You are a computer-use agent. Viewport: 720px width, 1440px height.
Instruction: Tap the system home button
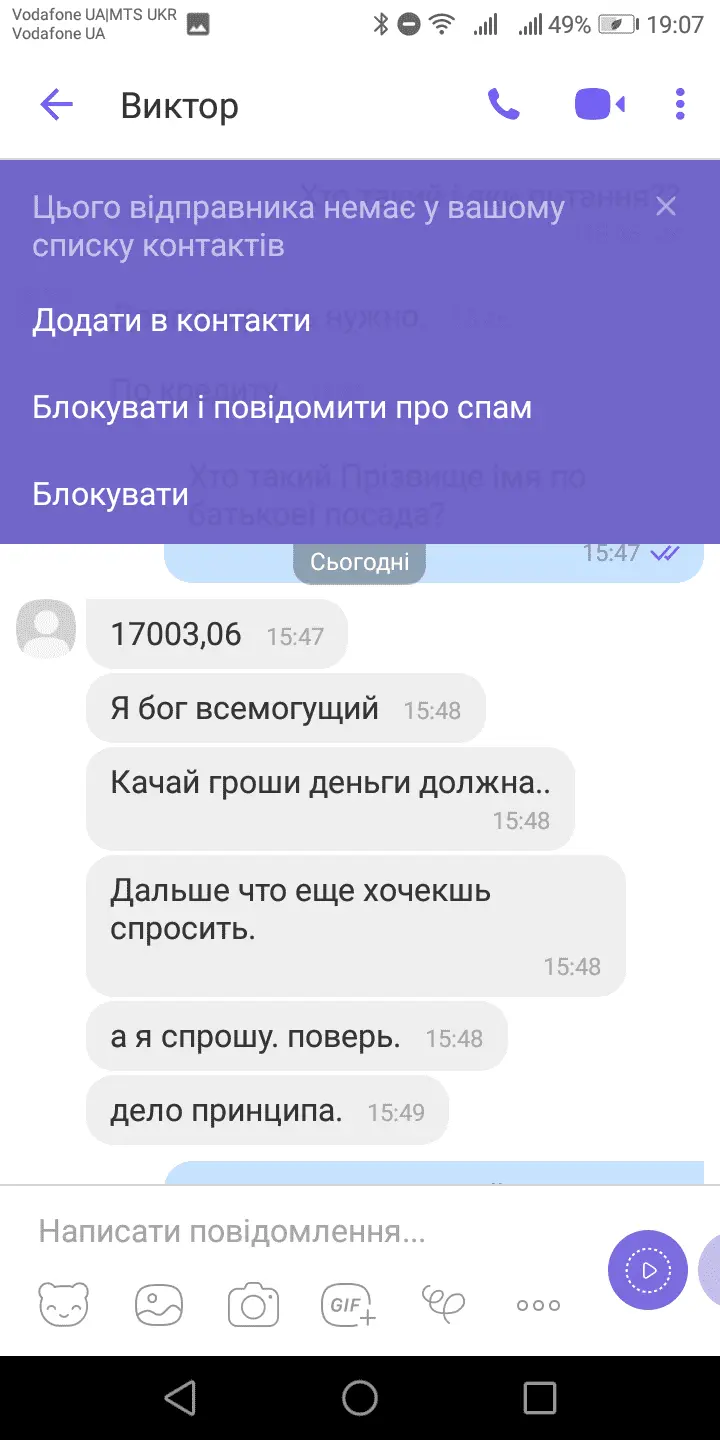click(x=360, y=1398)
